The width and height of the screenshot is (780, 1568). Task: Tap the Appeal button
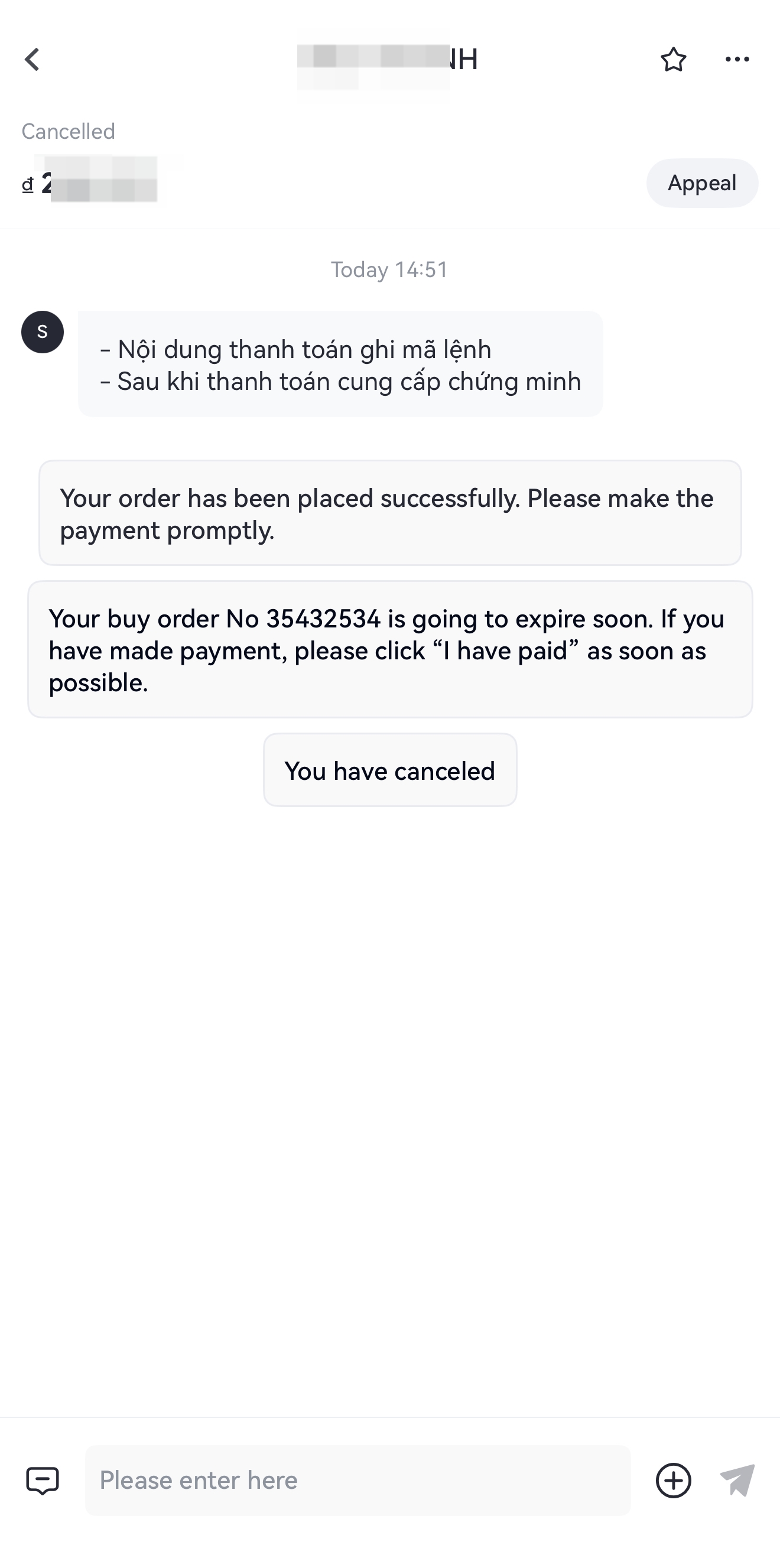(x=702, y=183)
